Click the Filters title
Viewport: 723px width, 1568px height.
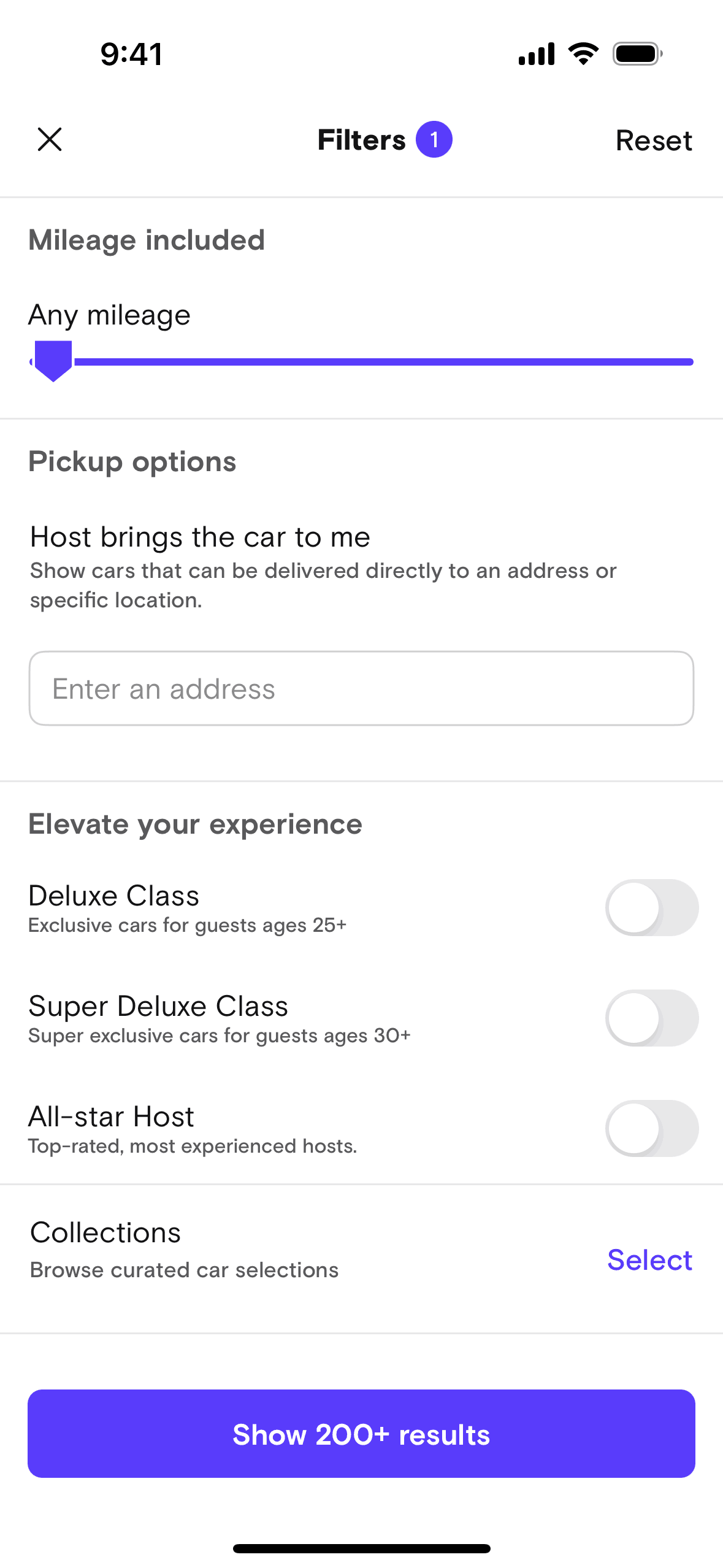pos(361,139)
